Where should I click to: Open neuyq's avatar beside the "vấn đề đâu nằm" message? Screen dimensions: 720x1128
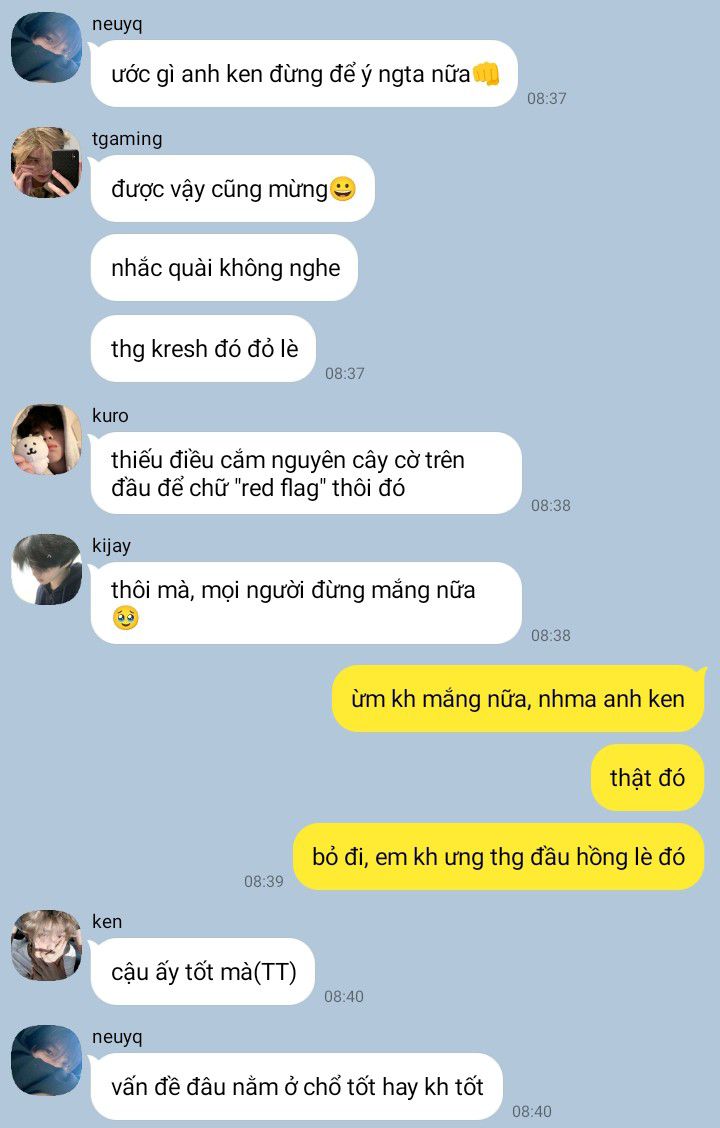[x=46, y=1060]
